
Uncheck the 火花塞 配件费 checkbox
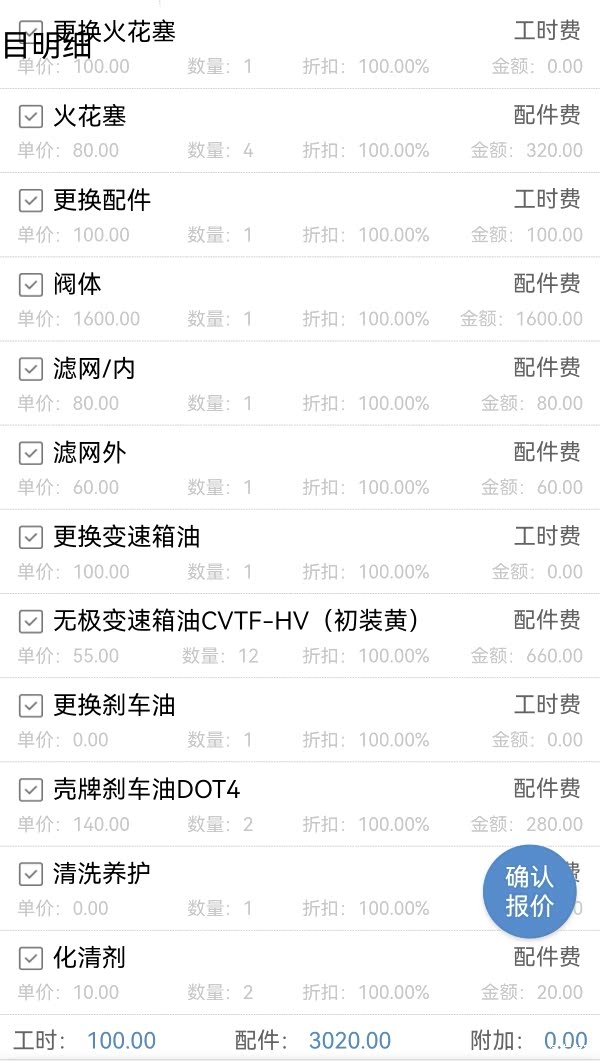tap(30, 117)
